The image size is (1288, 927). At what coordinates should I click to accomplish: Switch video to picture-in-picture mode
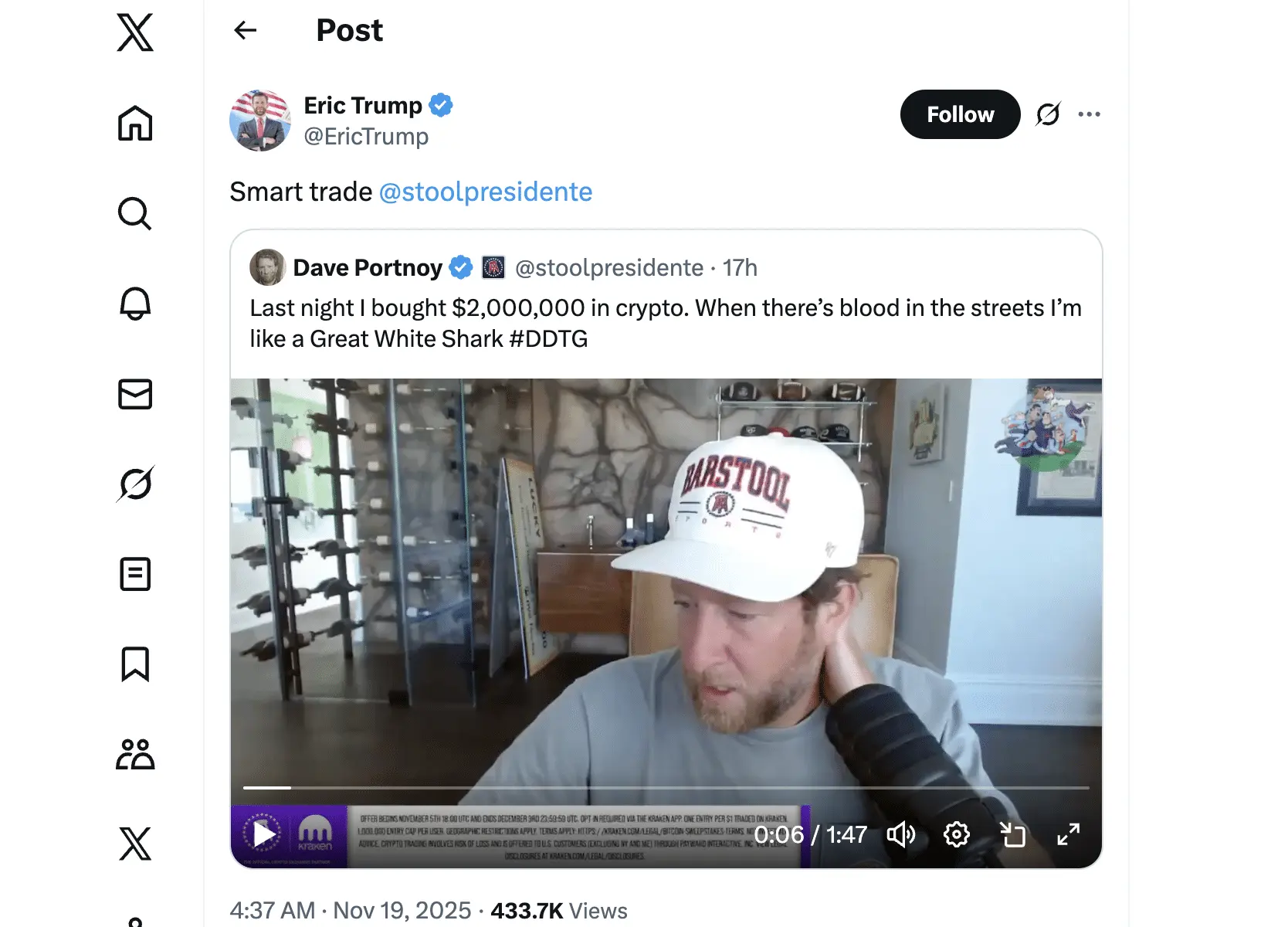coord(1012,834)
